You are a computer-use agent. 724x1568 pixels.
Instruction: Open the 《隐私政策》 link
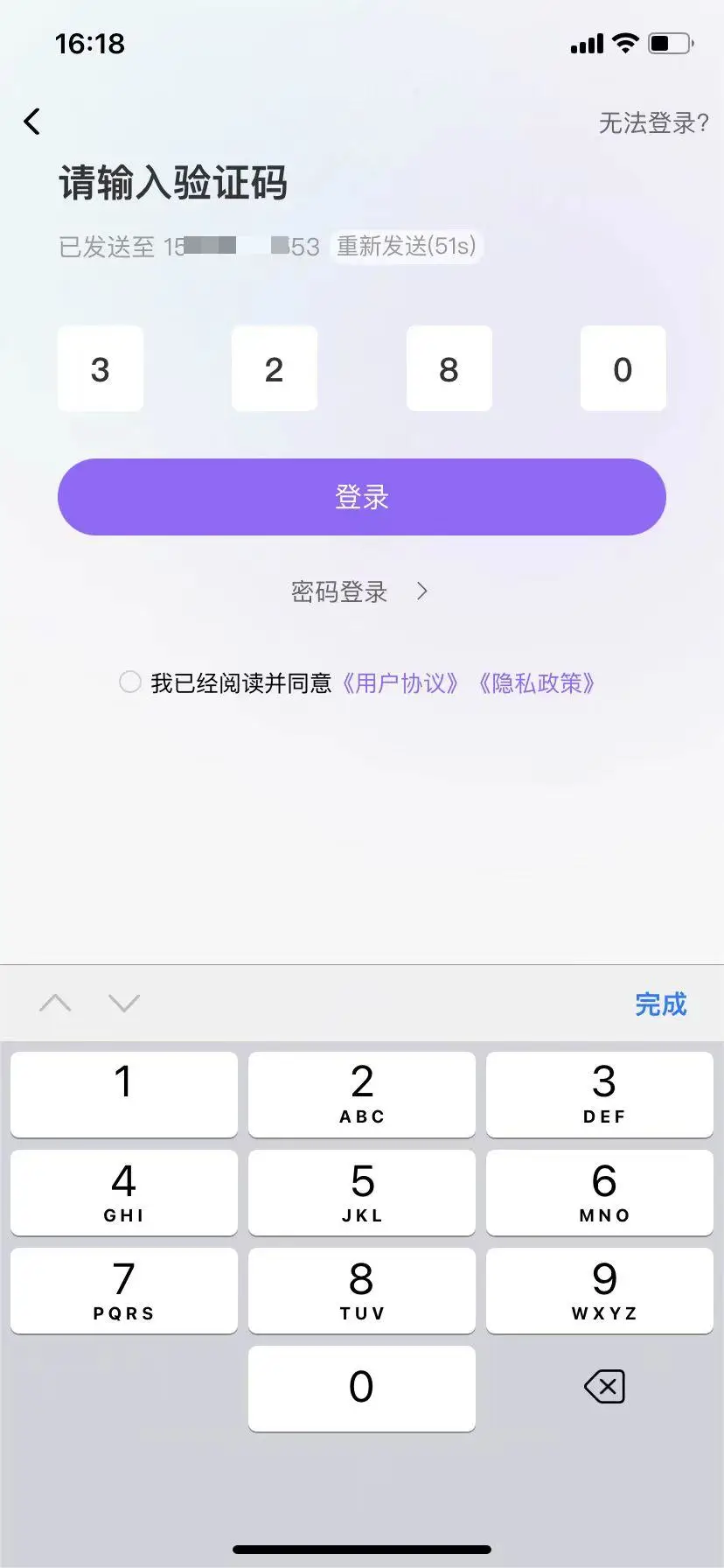point(536,683)
